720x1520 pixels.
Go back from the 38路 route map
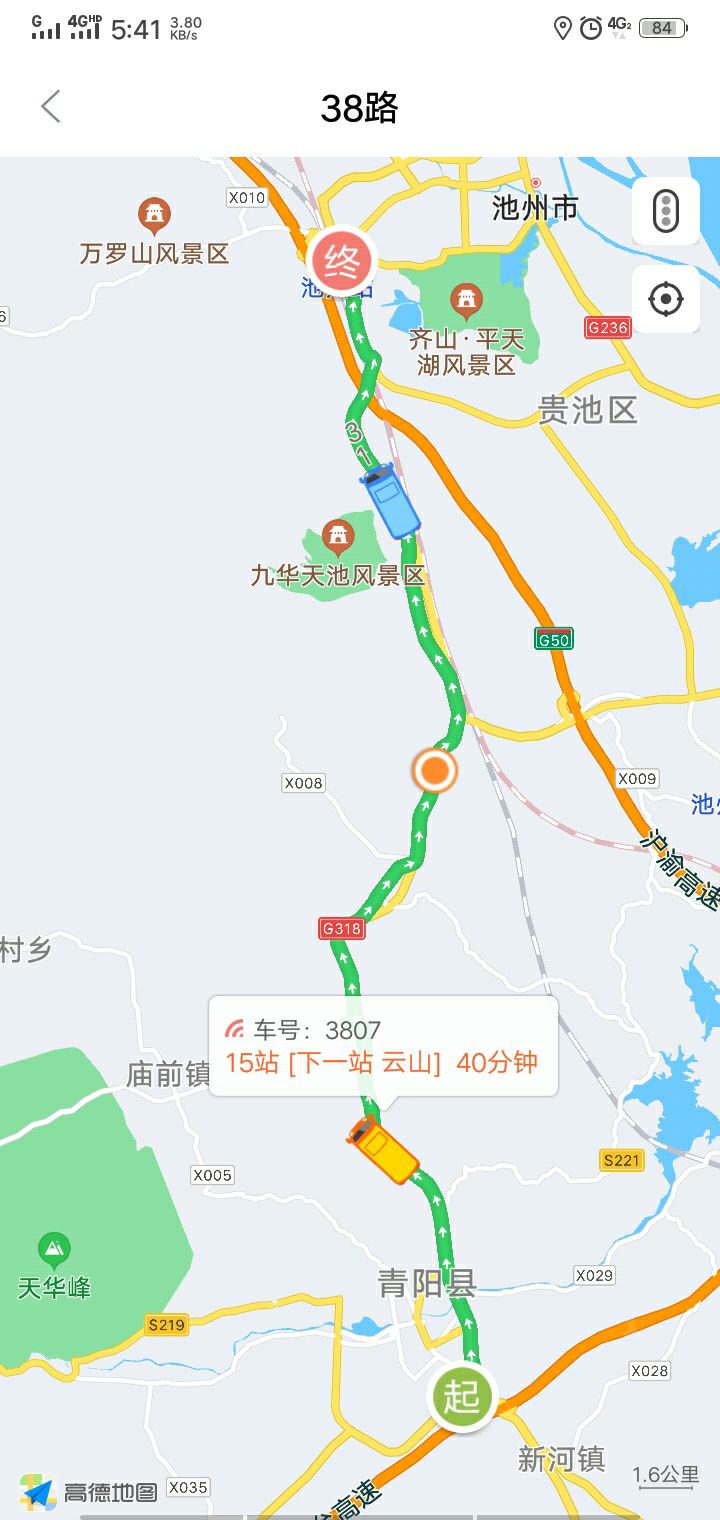51,107
